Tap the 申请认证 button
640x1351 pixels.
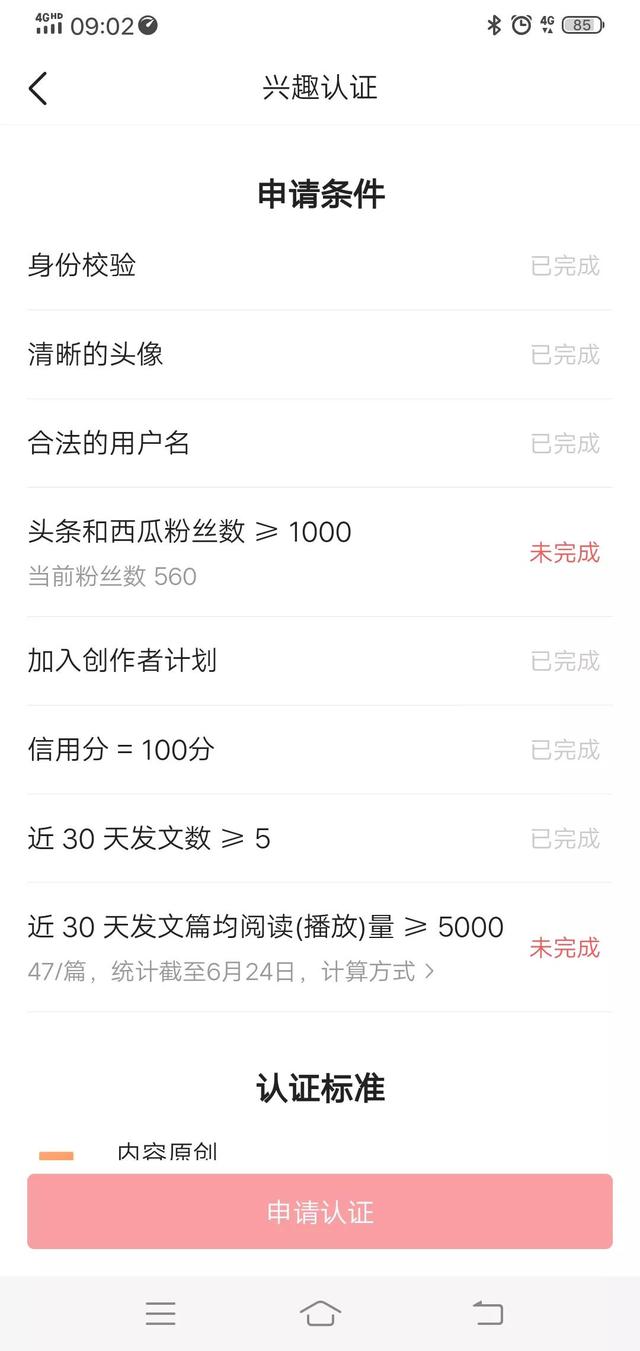[x=320, y=1212]
